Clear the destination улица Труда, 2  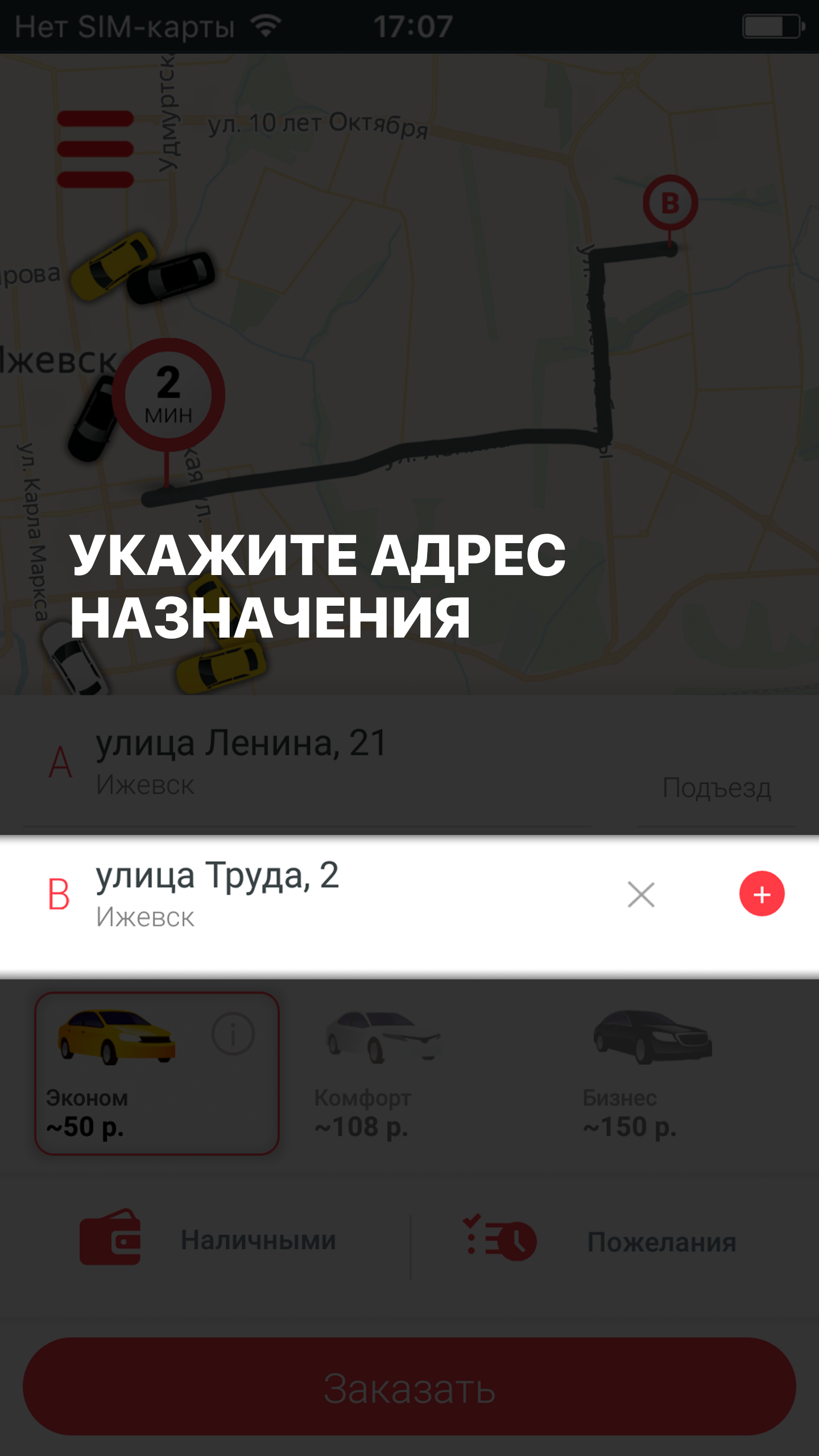(641, 895)
